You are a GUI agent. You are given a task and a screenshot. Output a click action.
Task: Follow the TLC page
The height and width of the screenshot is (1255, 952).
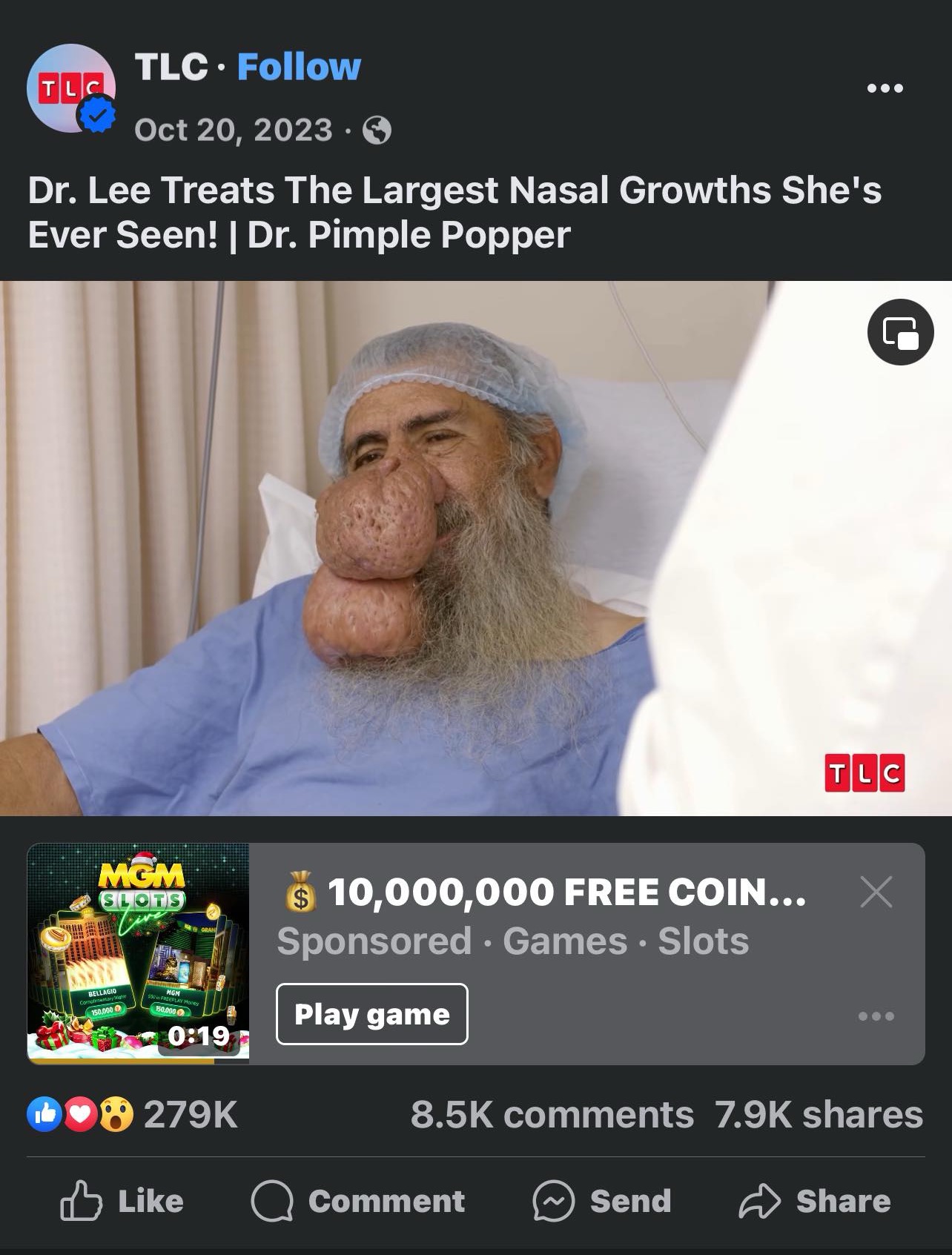point(298,67)
